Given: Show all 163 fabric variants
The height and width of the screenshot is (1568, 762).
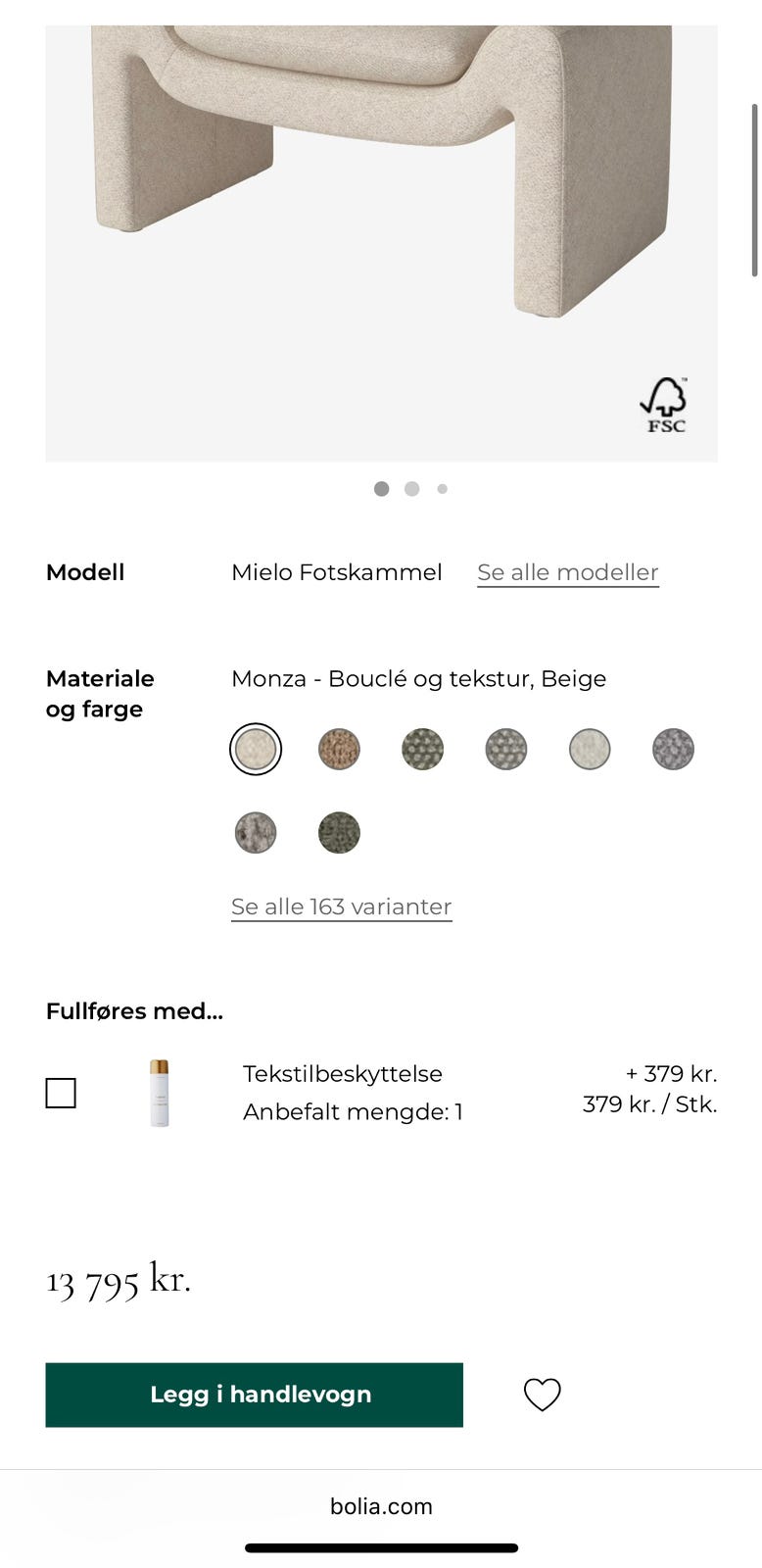Looking at the screenshot, I should pyautogui.click(x=341, y=906).
